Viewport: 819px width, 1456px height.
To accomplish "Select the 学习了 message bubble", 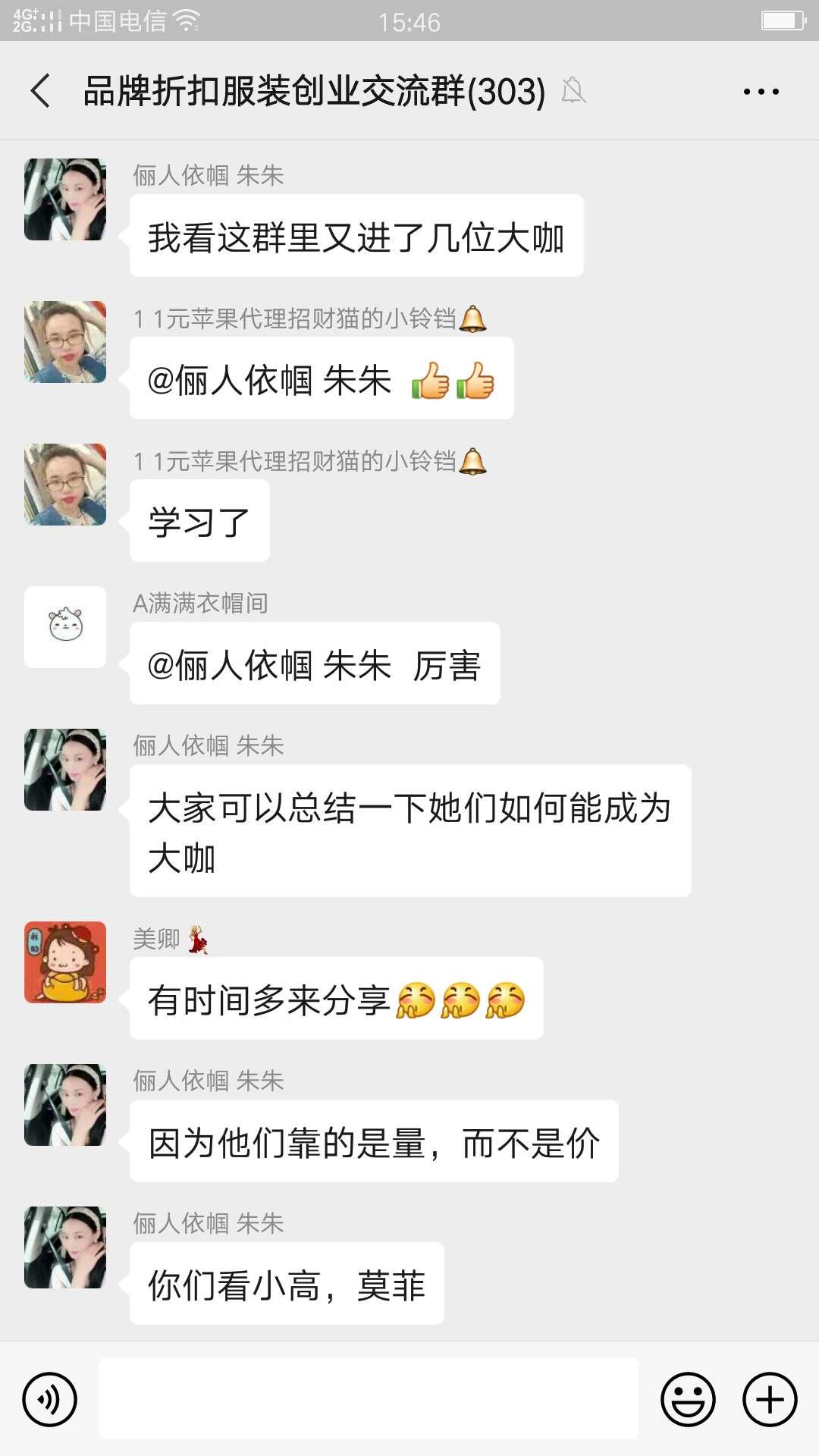I will (199, 520).
